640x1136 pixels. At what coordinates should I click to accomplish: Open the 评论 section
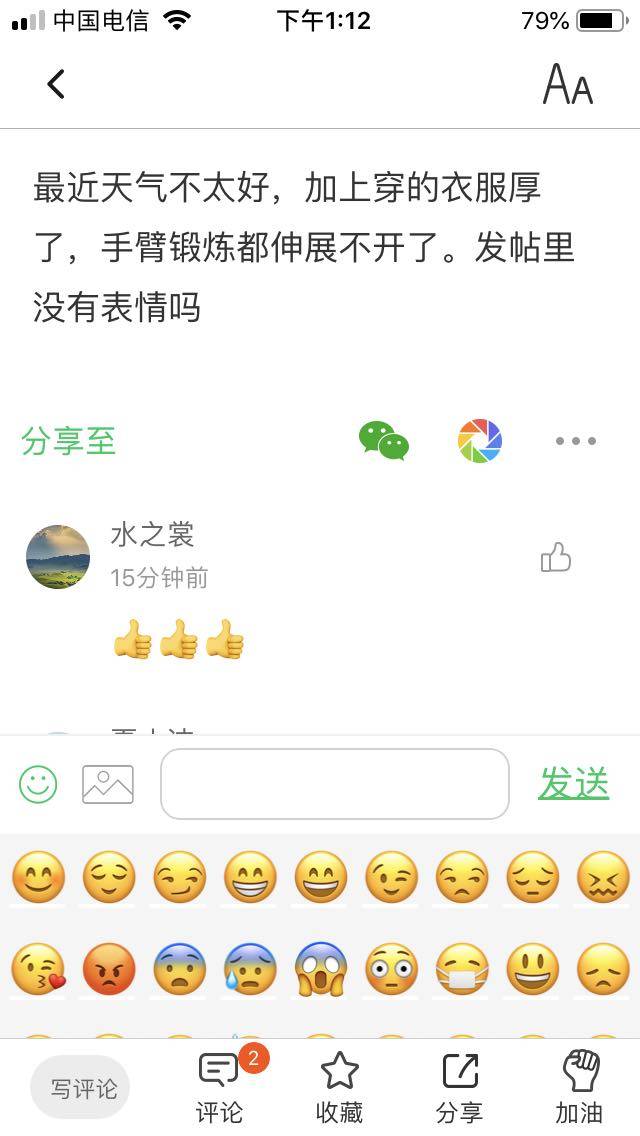point(220,1088)
